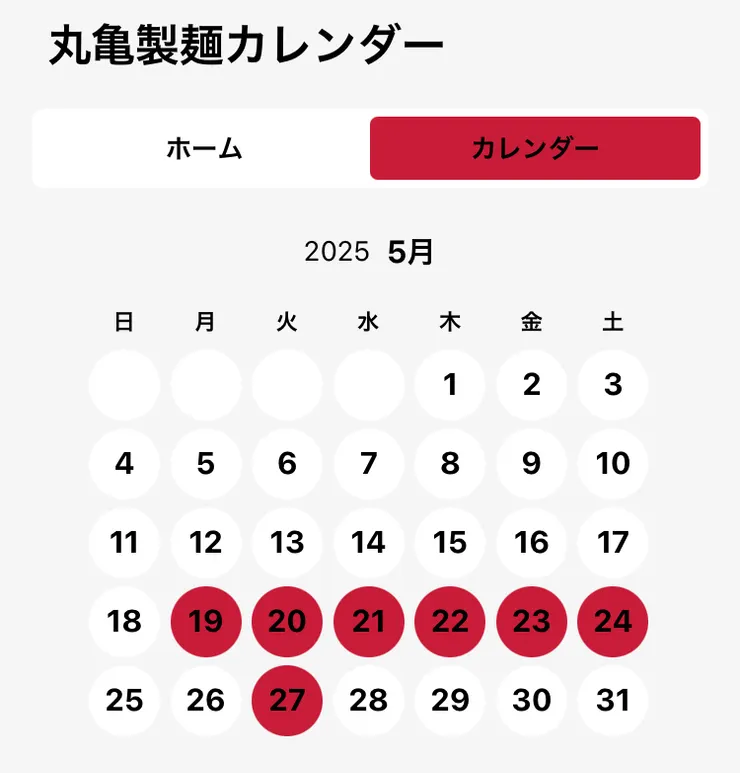Screen dimensions: 740x773
Task: Select May 1 on the calendar
Action: (450, 384)
